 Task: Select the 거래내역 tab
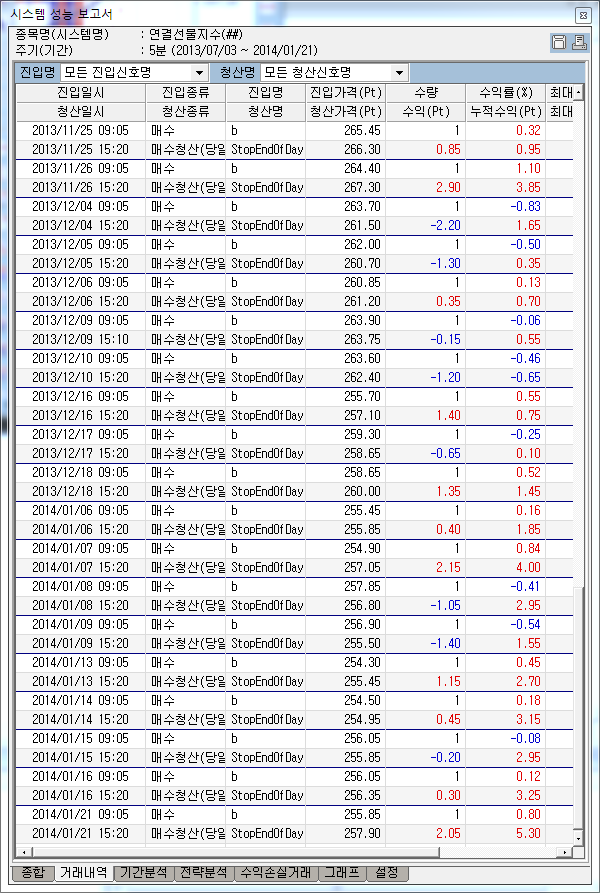tap(84, 872)
